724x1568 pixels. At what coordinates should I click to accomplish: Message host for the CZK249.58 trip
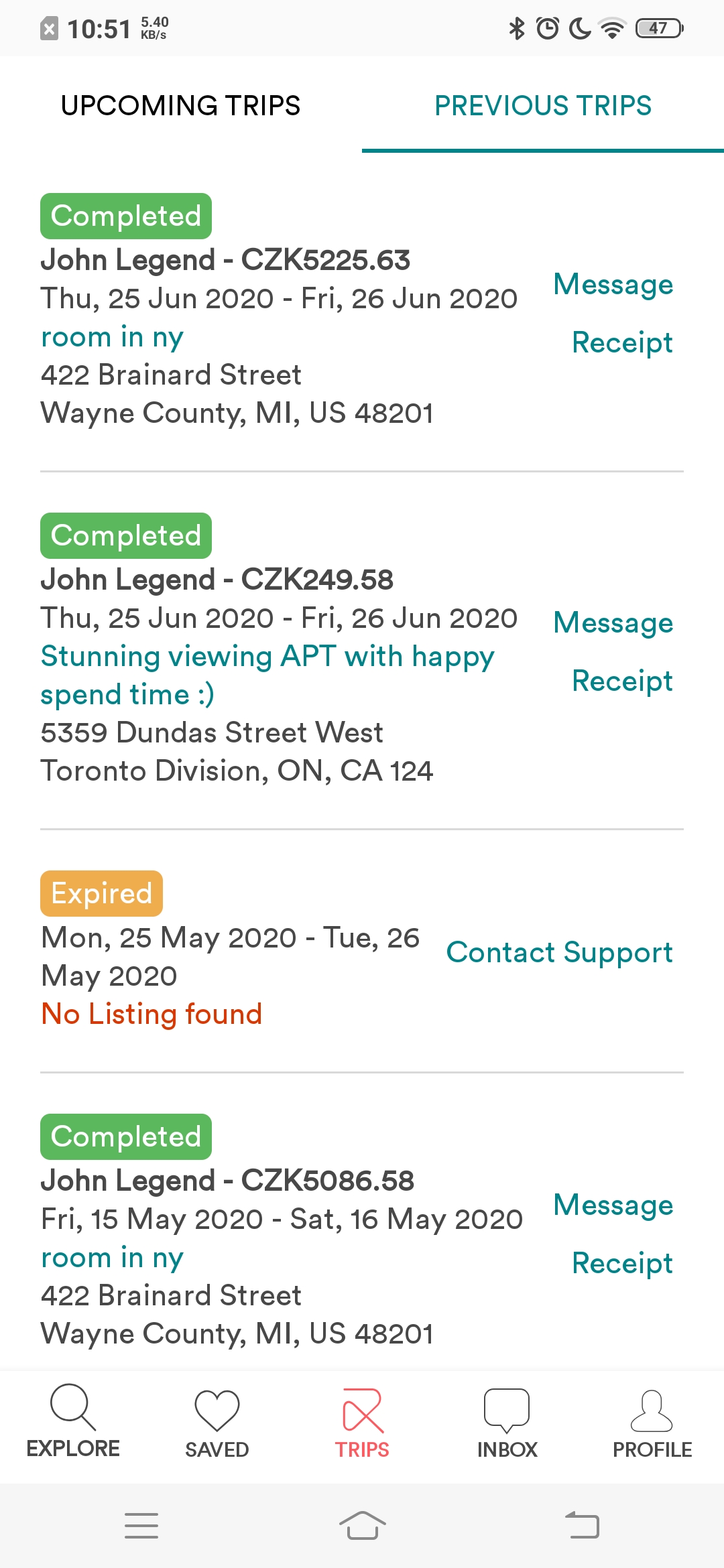point(613,623)
